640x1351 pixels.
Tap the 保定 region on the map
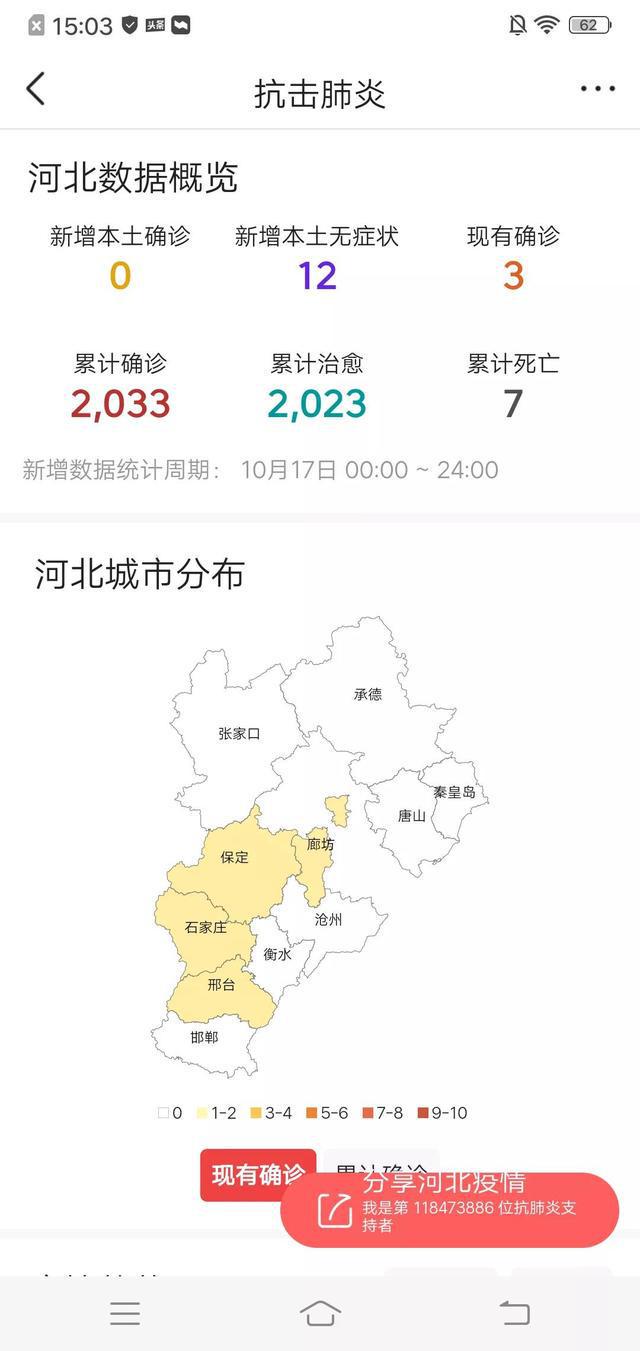[235, 857]
